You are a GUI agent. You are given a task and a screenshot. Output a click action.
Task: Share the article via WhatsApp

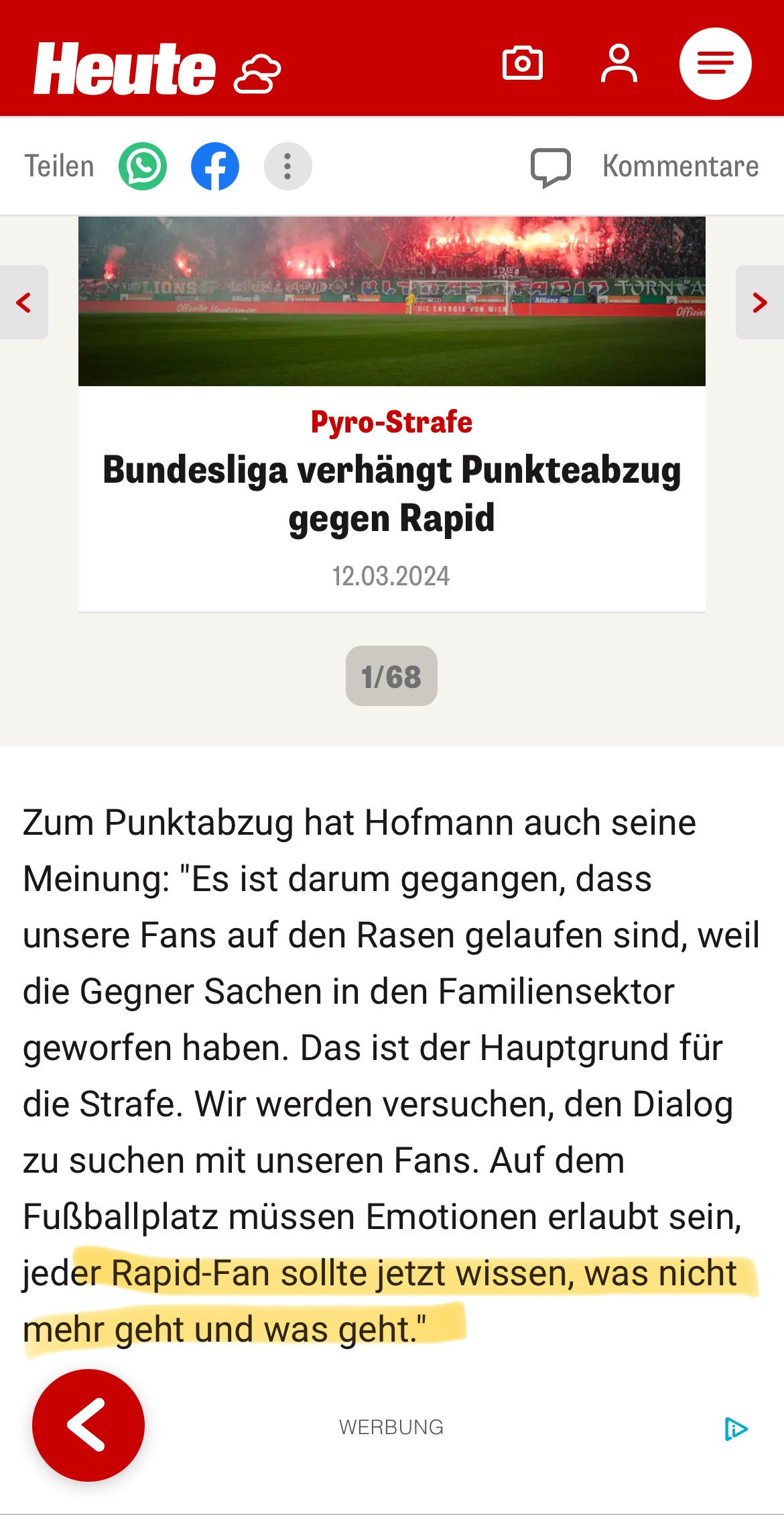pos(143,166)
